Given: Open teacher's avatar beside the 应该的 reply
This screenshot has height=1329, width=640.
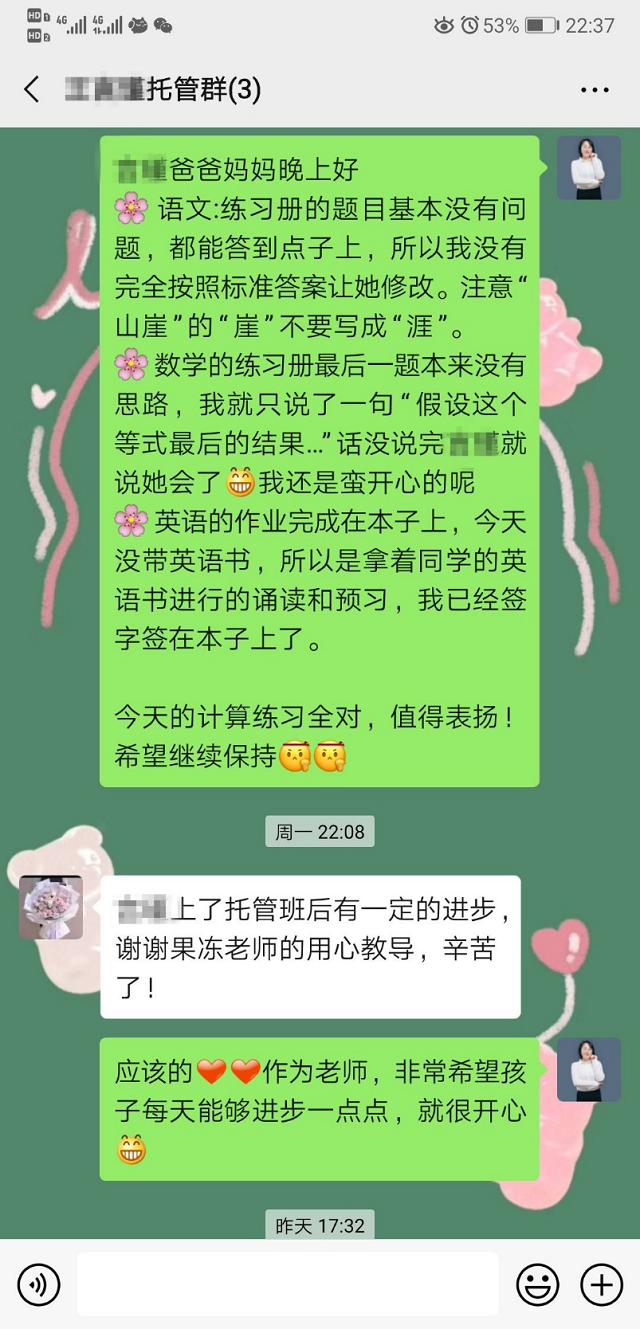Looking at the screenshot, I should 589,1069.
